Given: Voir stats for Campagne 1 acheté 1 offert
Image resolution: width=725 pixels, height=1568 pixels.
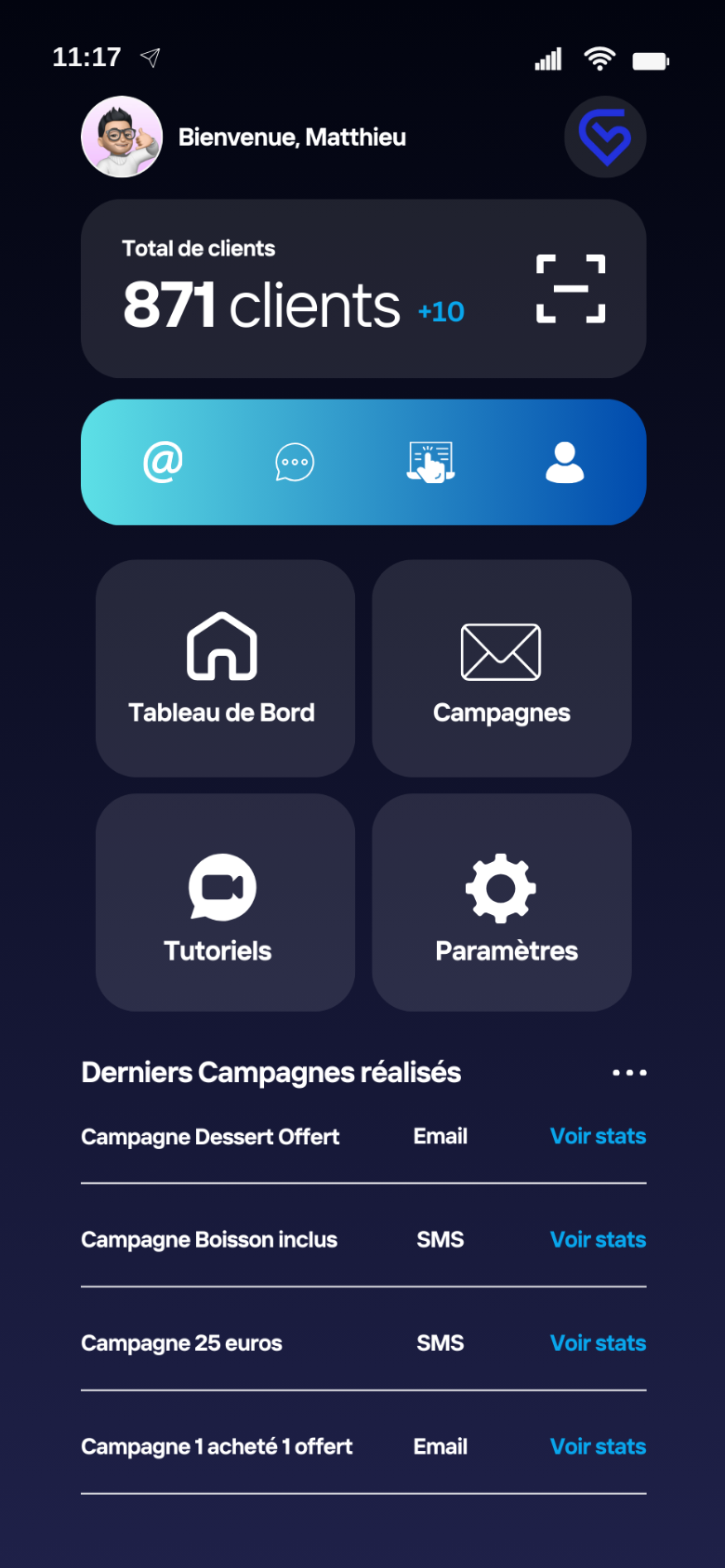Looking at the screenshot, I should click(598, 1446).
